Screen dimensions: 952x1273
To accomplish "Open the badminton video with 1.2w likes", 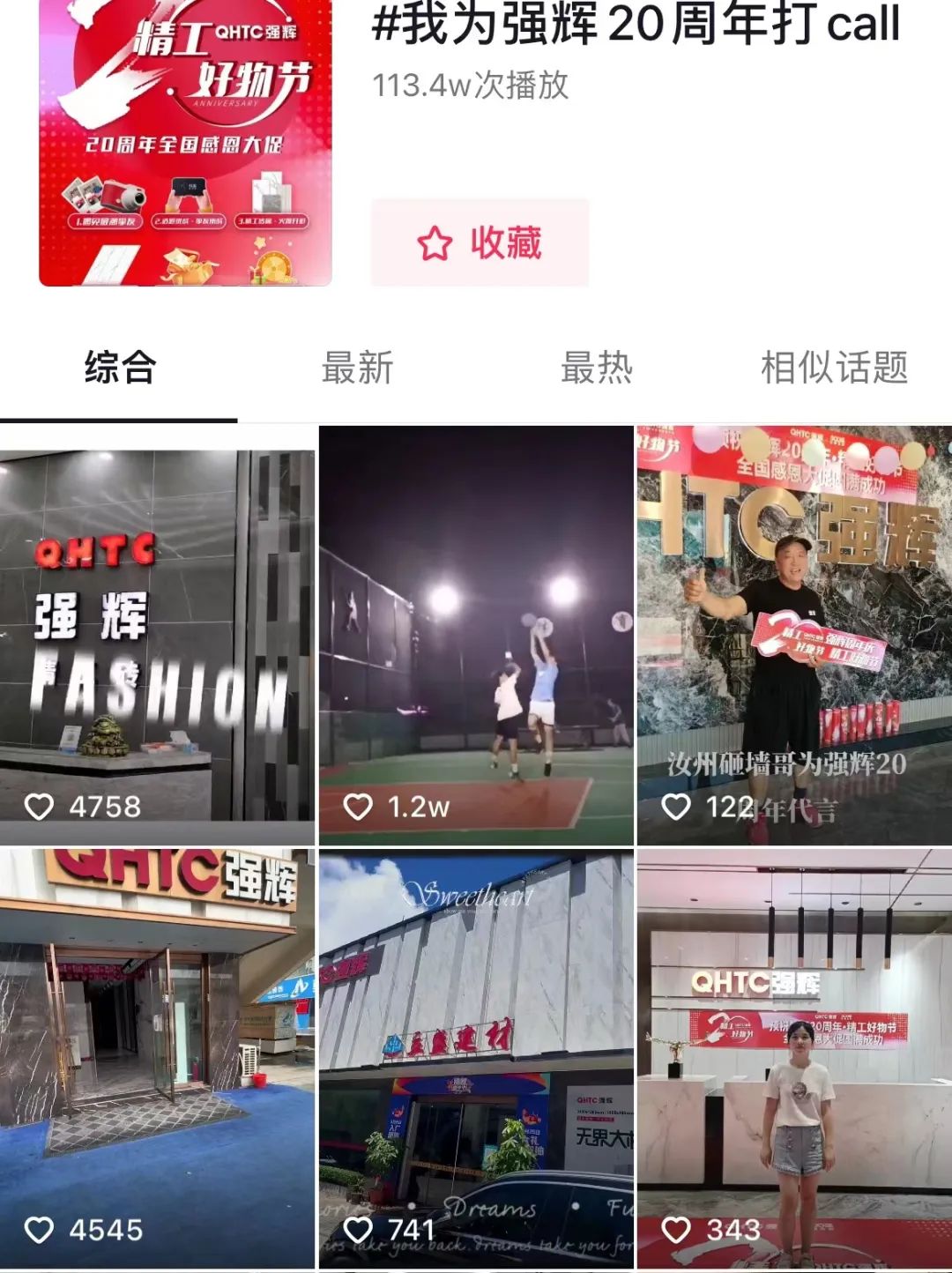I will click(x=476, y=635).
